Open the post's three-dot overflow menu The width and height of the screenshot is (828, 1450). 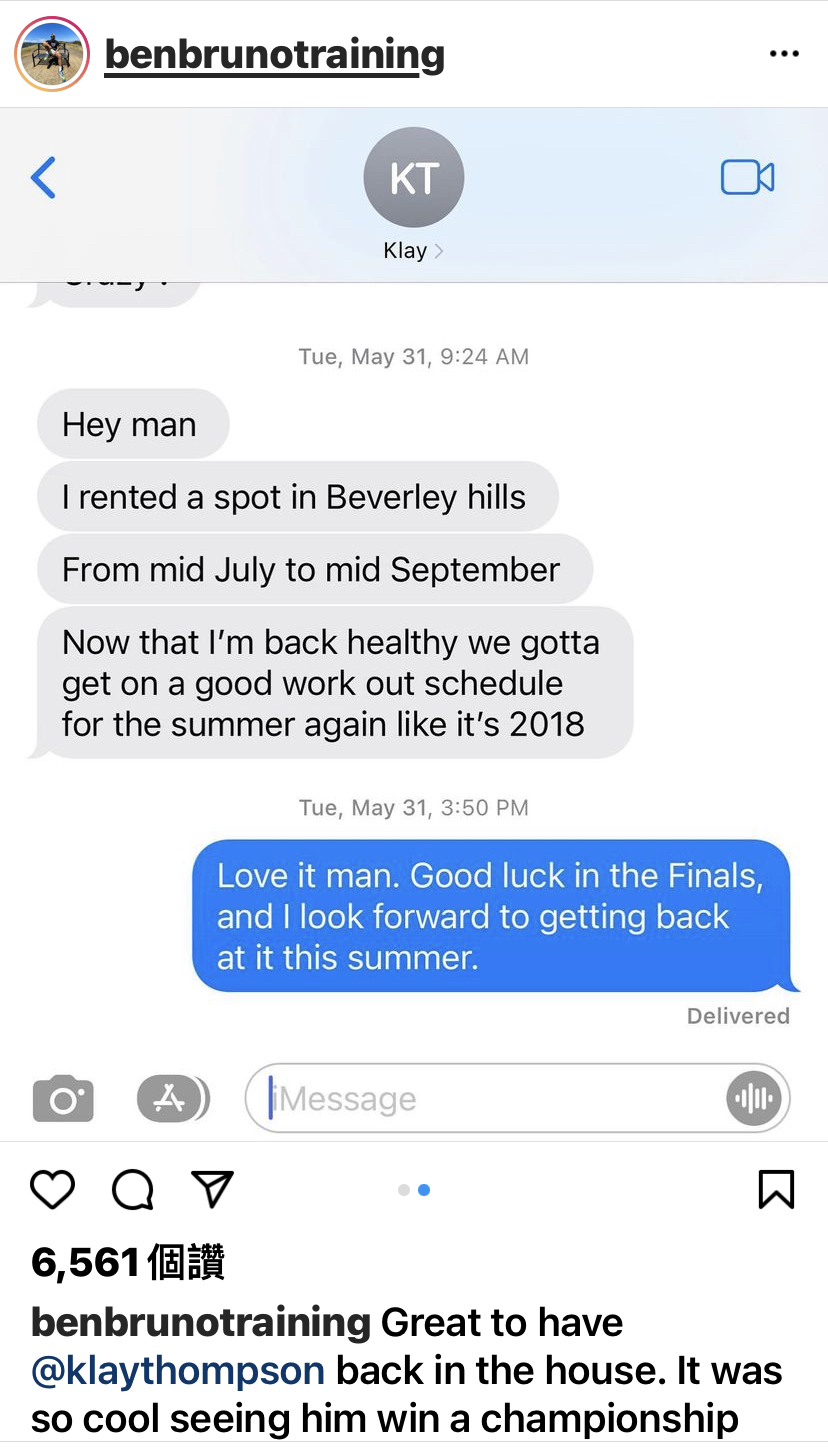point(784,54)
